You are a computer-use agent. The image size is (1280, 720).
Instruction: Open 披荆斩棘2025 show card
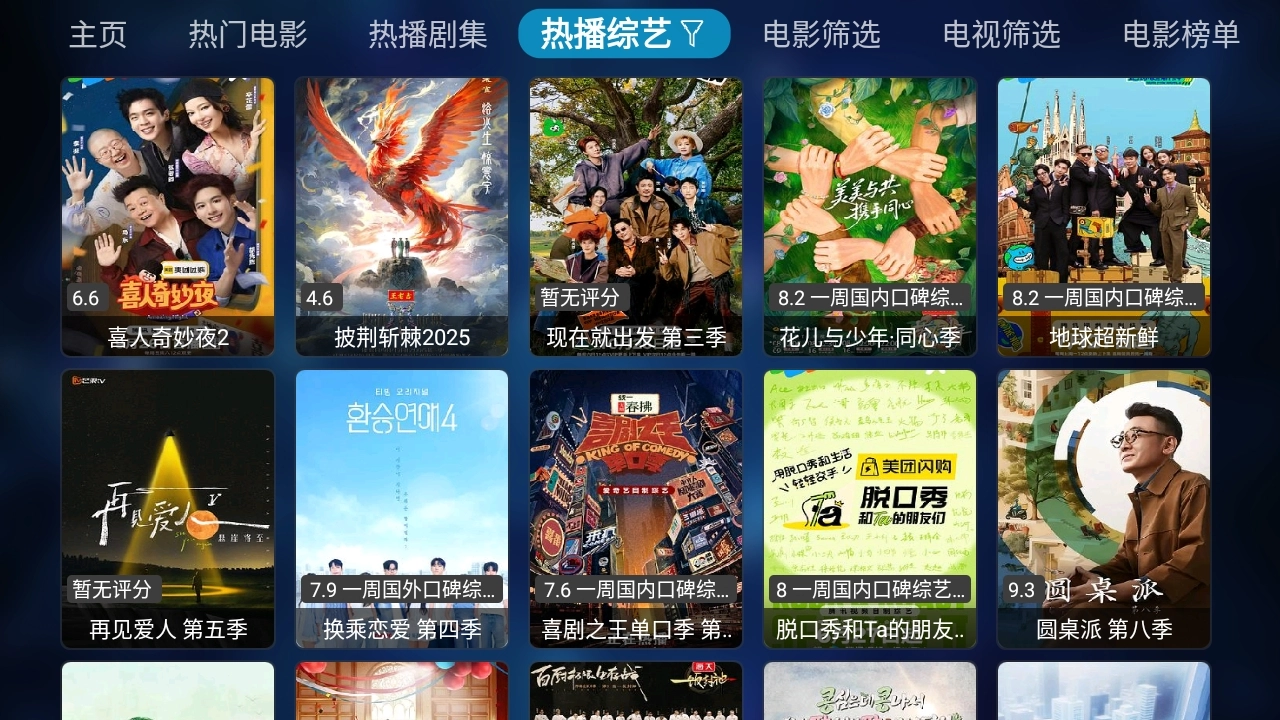point(402,216)
